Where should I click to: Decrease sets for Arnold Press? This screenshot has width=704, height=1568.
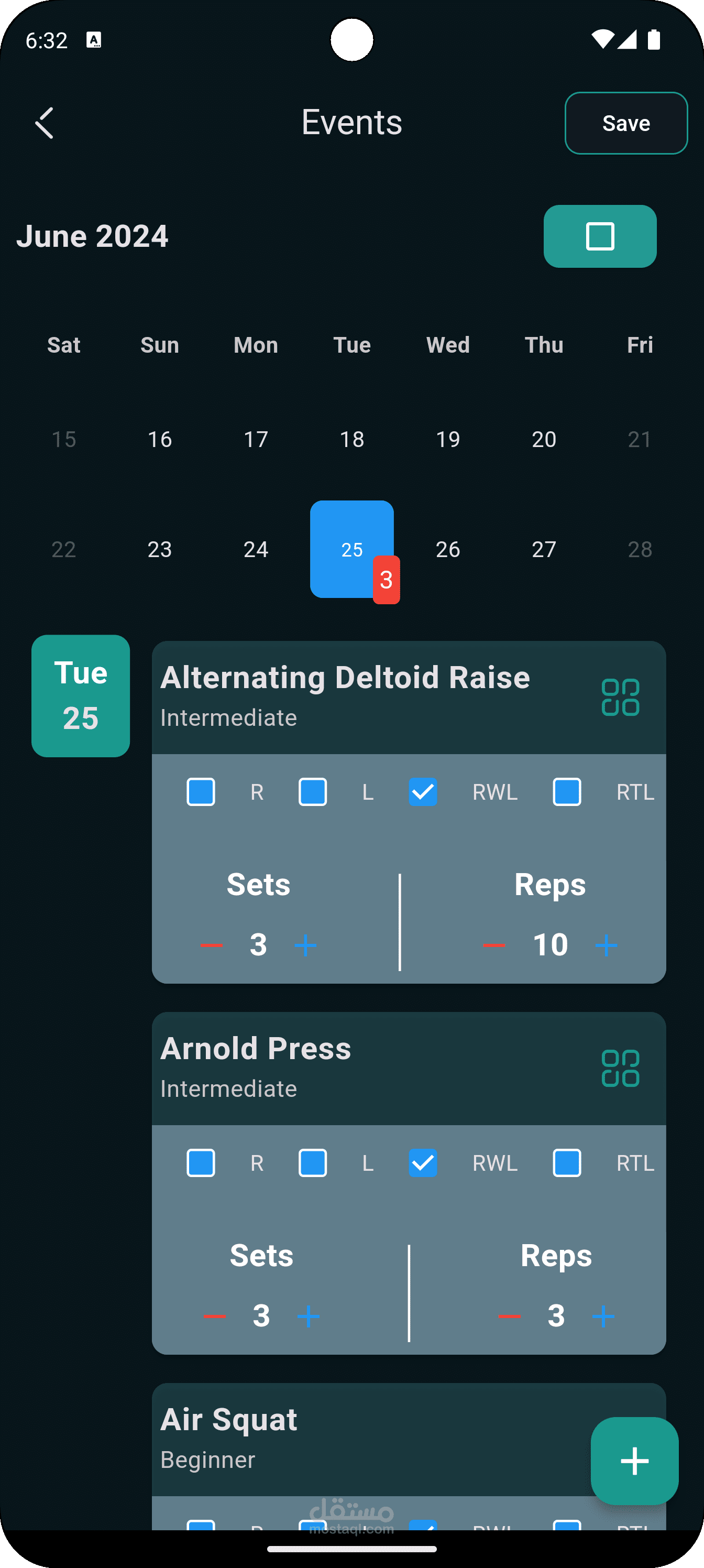pyautogui.click(x=214, y=1316)
